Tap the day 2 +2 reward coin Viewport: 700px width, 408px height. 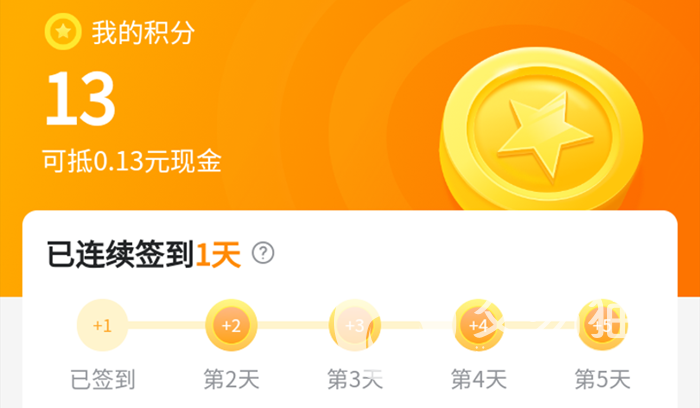coord(231,325)
